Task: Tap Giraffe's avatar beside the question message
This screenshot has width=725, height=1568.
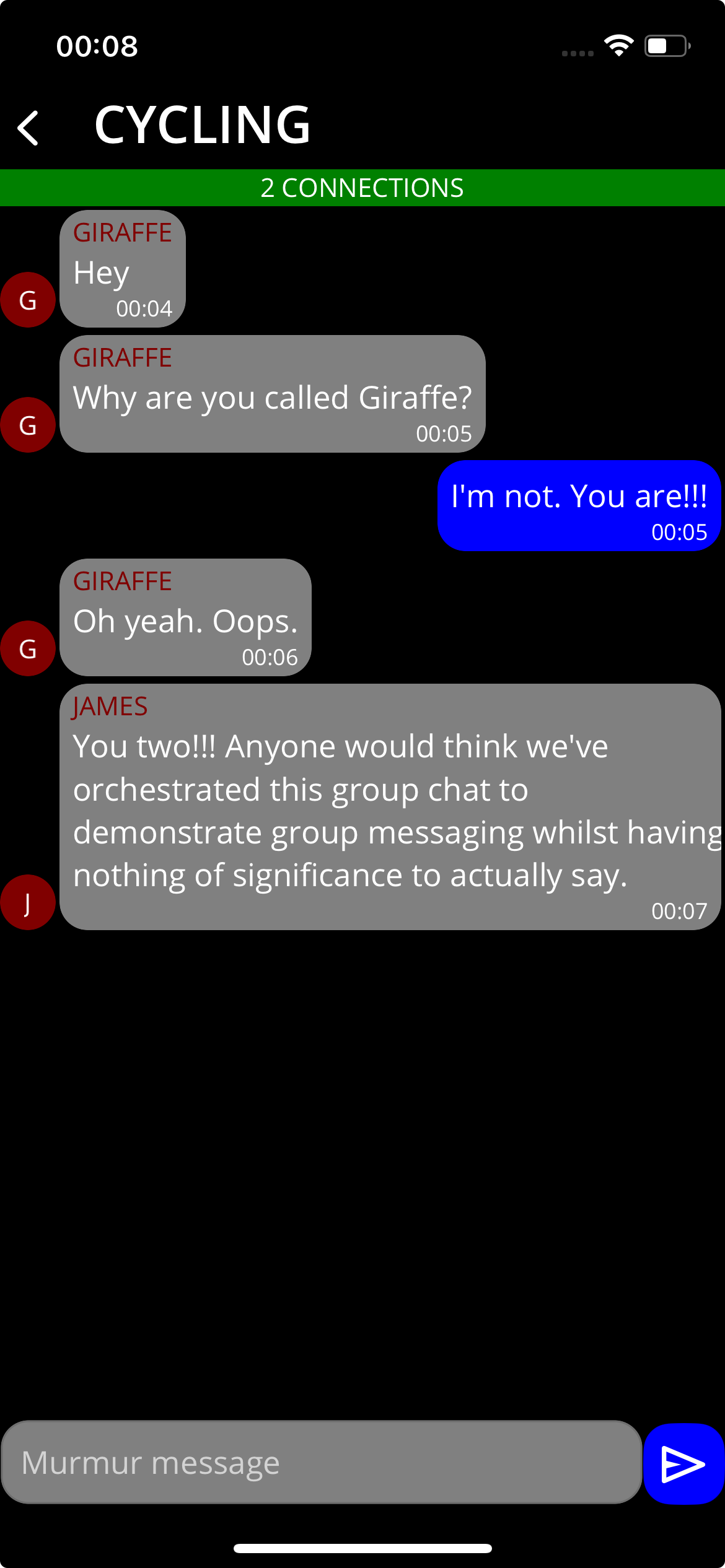Action: tap(28, 424)
